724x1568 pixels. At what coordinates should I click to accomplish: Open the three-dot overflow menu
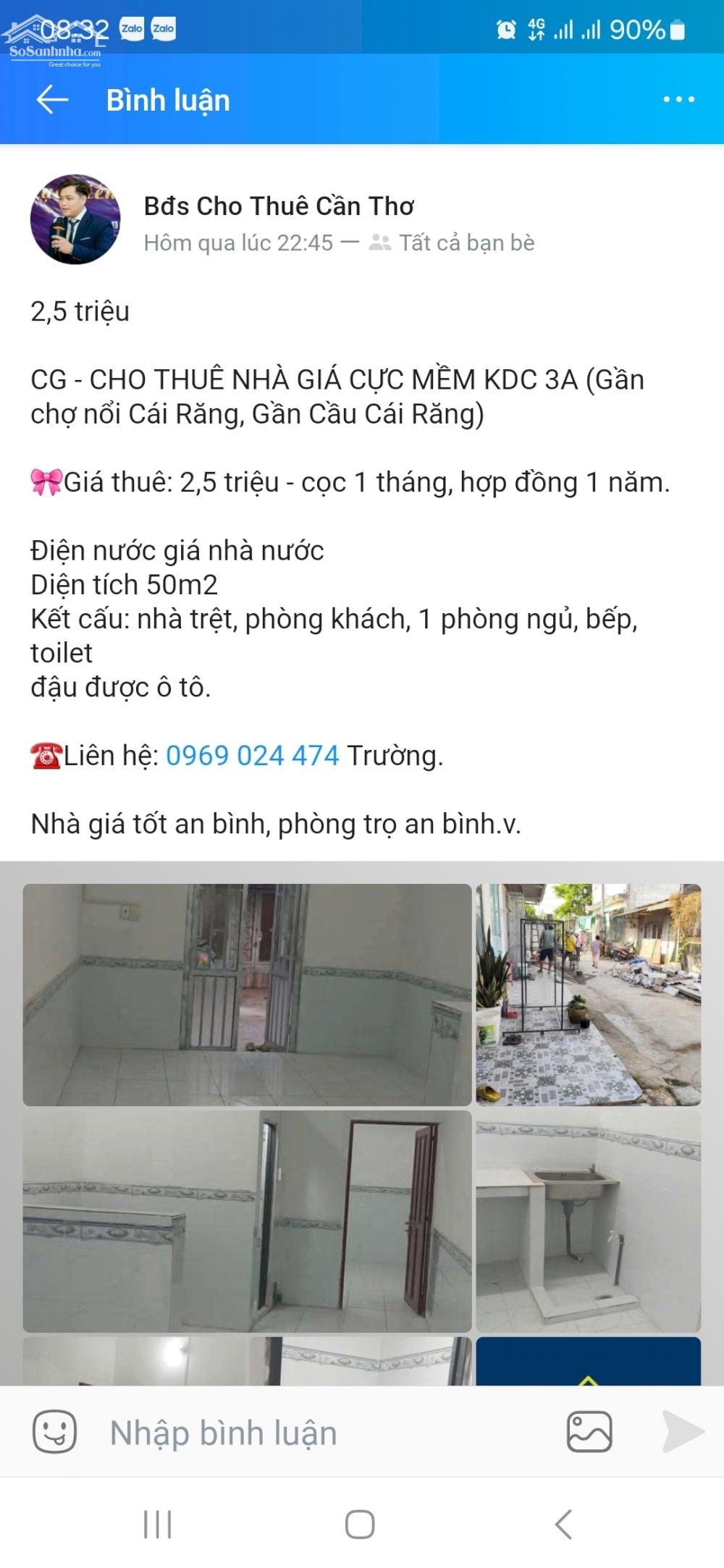point(678,100)
